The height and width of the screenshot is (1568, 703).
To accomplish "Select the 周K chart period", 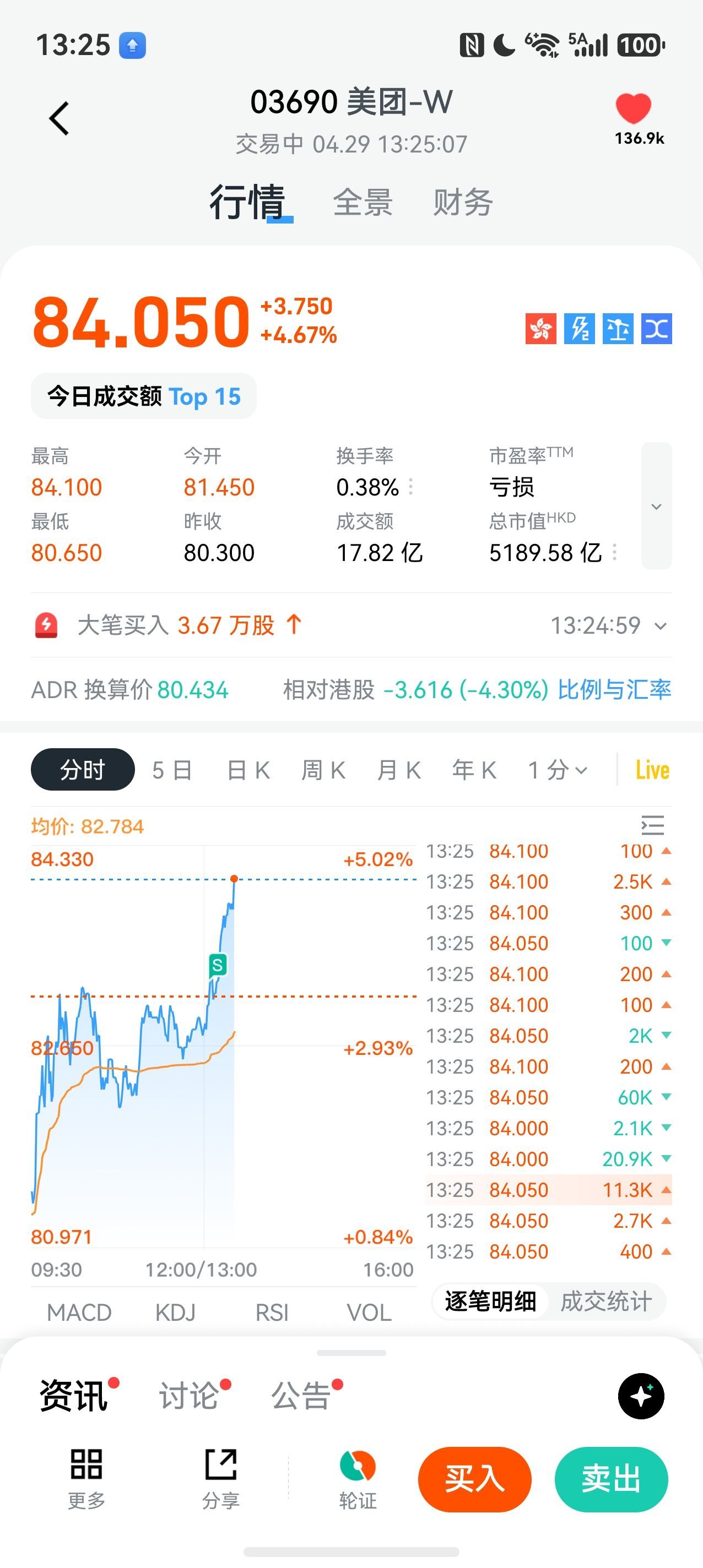I will coord(323,770).
